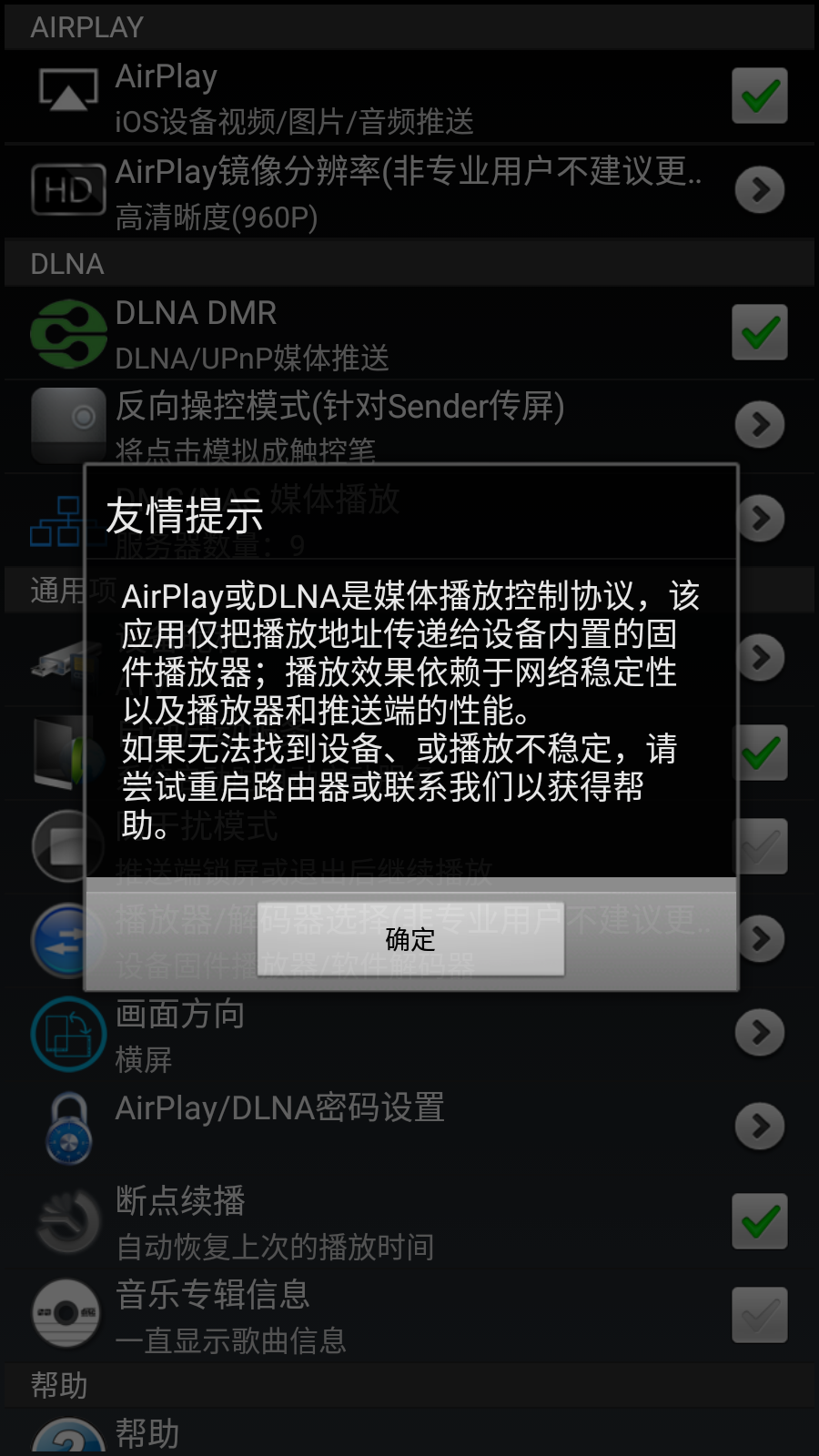Open the 反向操控模式 setting

pos(409,426)
